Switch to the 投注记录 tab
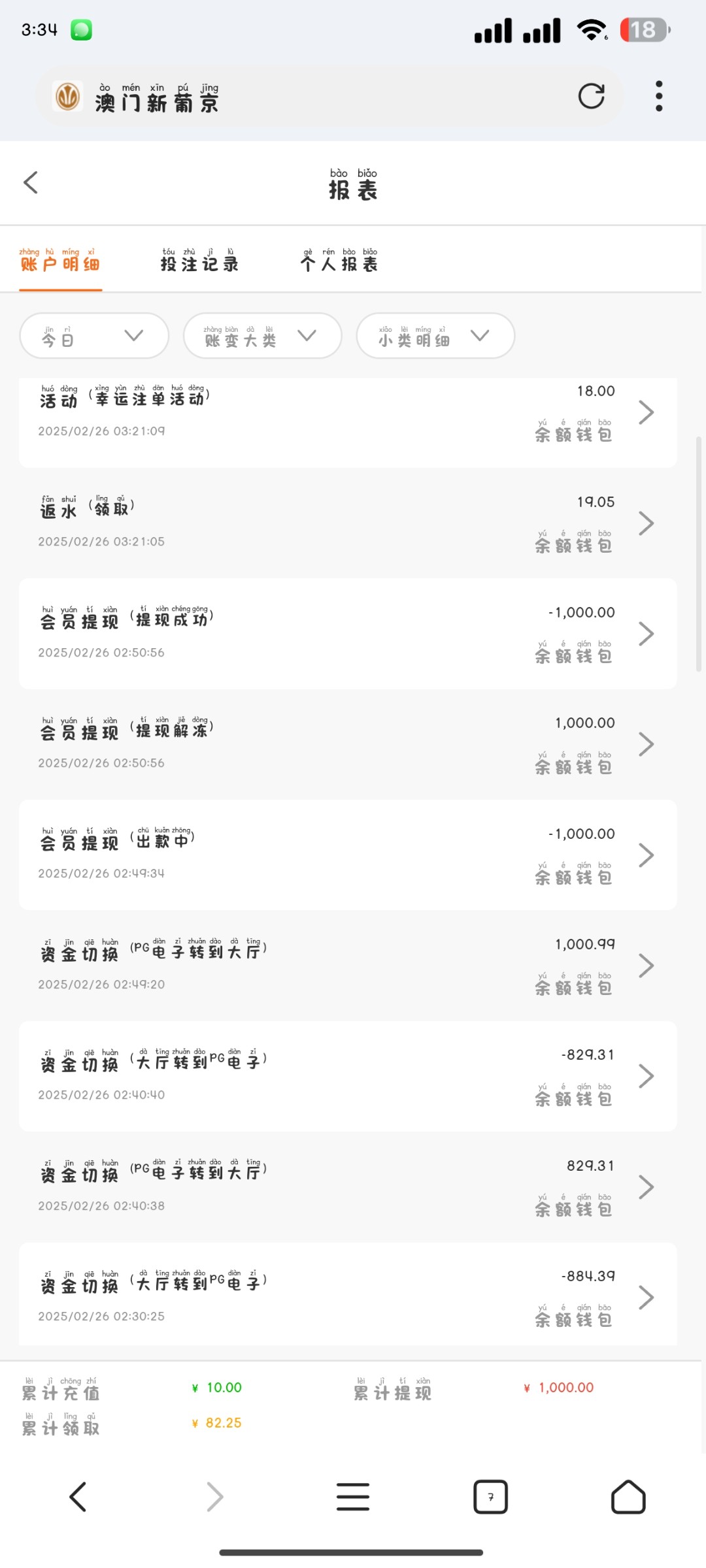This screenshot has width=706, height=1568. pos(199,260)
